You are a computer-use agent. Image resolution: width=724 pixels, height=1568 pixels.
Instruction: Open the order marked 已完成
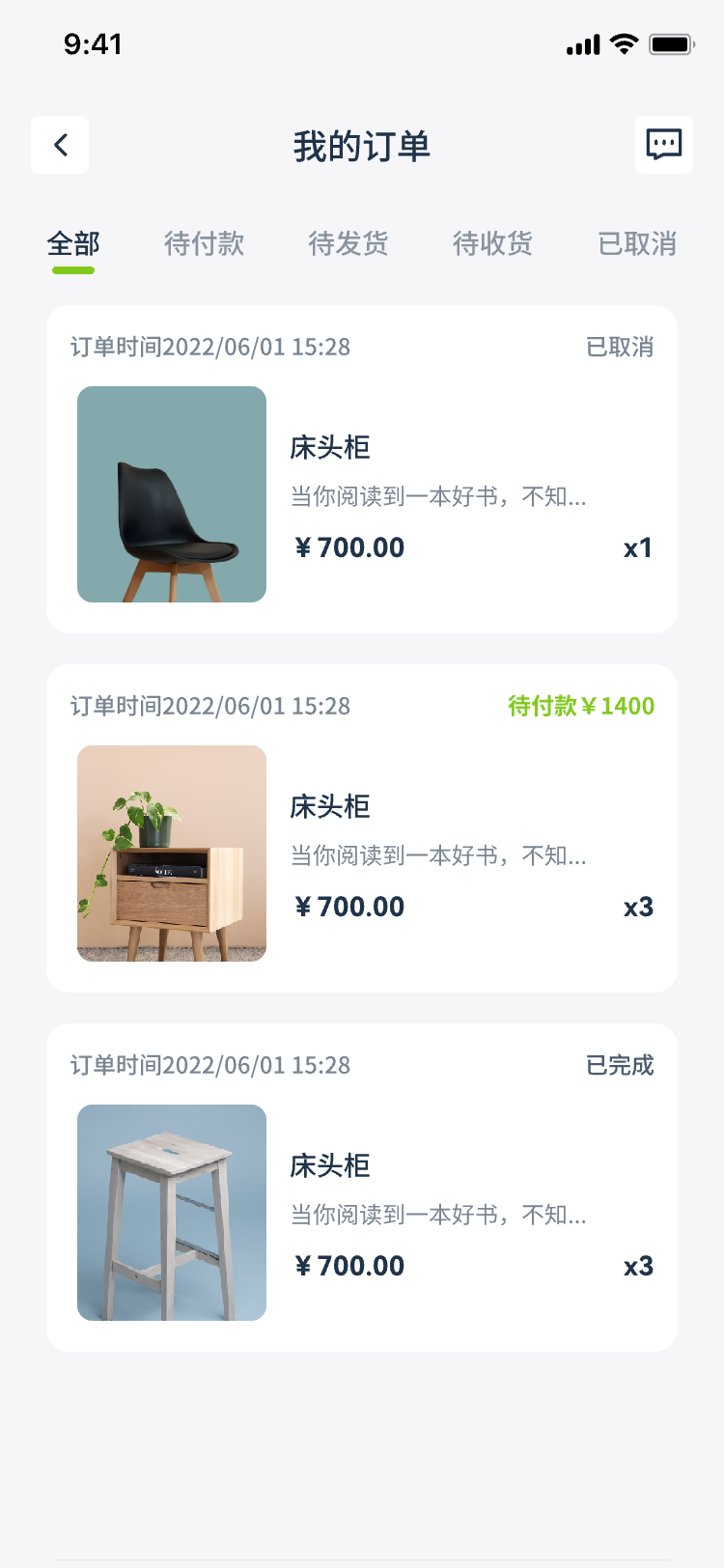tap(362, 1188)
